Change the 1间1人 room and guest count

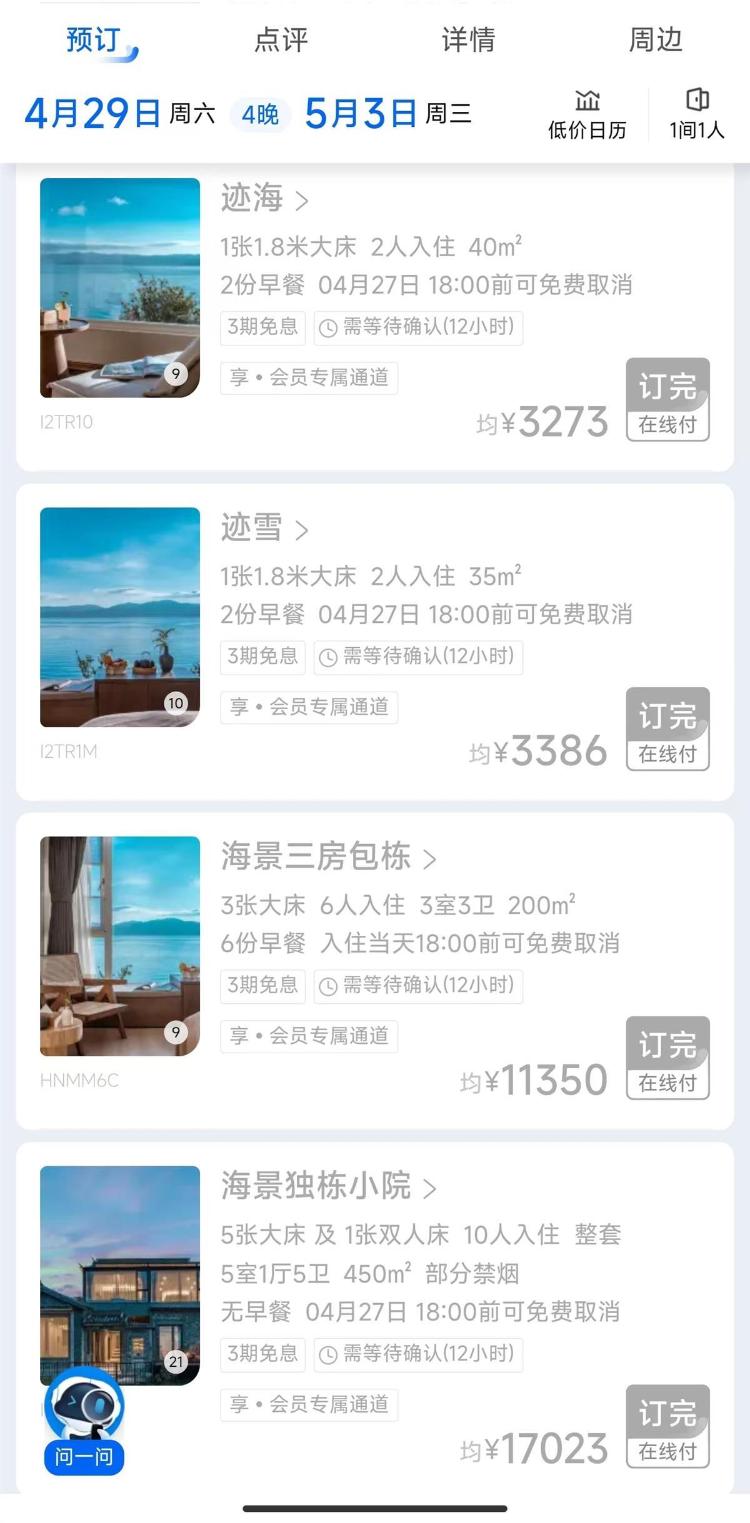(697, 114)
